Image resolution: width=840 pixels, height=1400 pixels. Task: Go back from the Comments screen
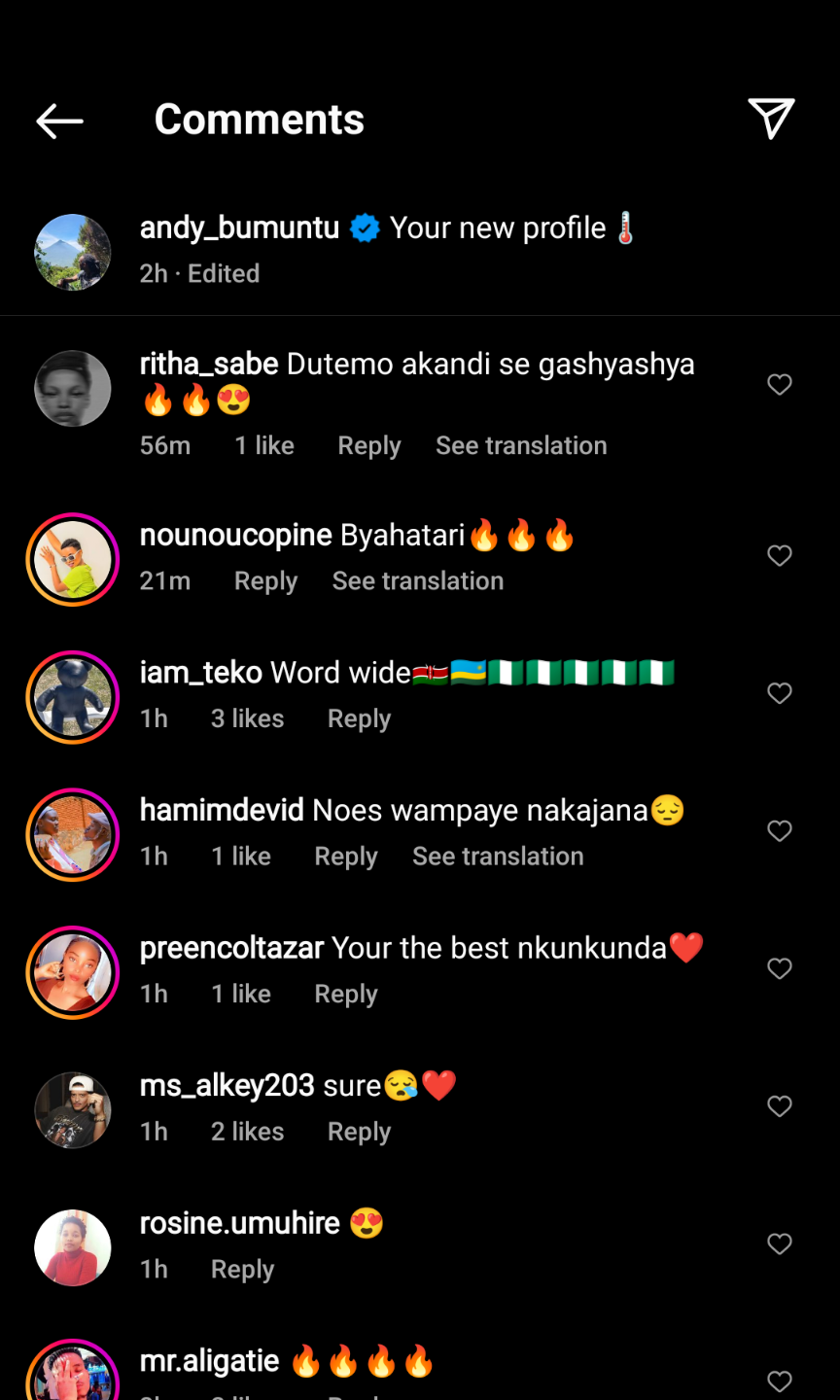[59, 121]
